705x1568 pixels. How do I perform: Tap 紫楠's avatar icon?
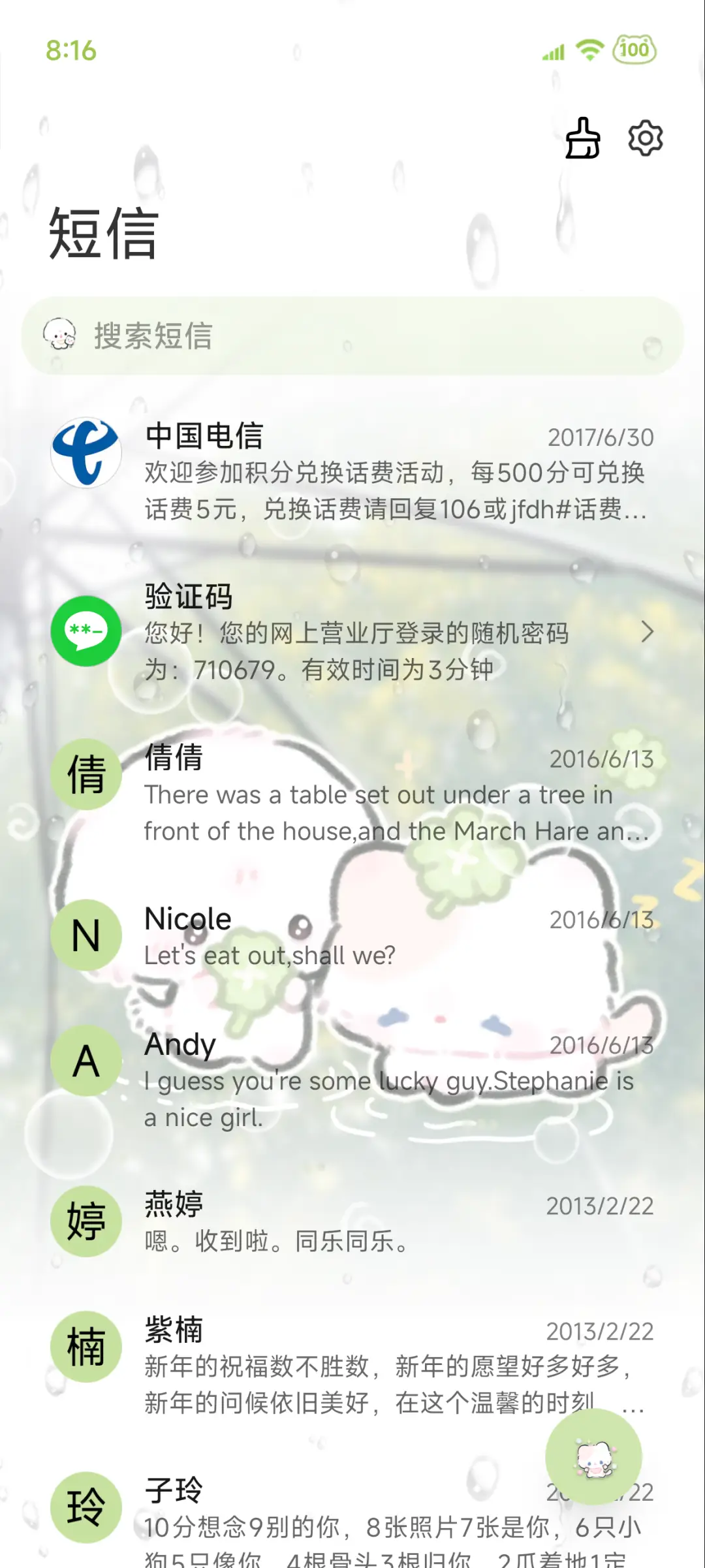[x=86, y=1347]
